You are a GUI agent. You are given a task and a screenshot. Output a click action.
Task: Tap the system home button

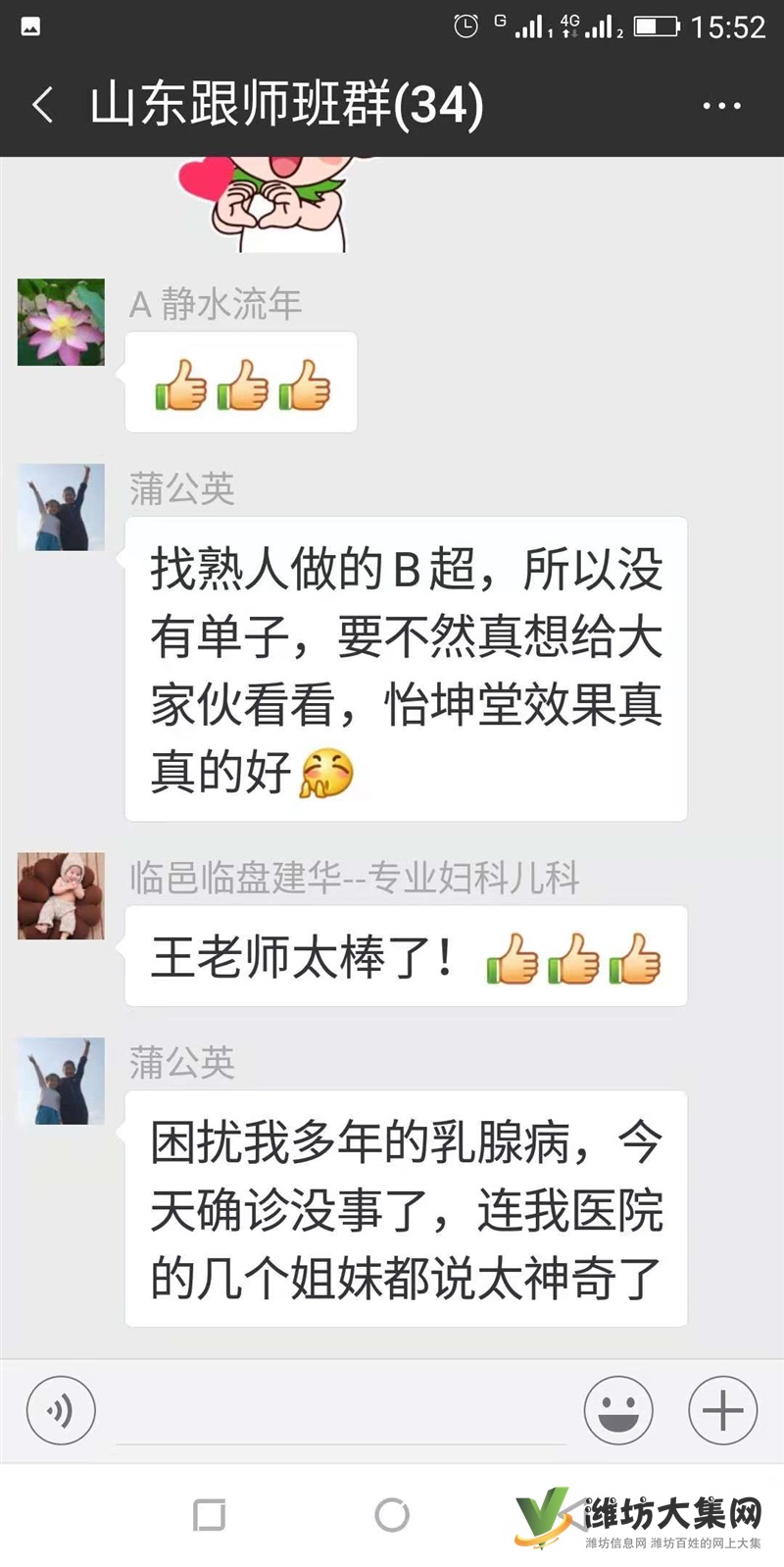pos(392,1515)
